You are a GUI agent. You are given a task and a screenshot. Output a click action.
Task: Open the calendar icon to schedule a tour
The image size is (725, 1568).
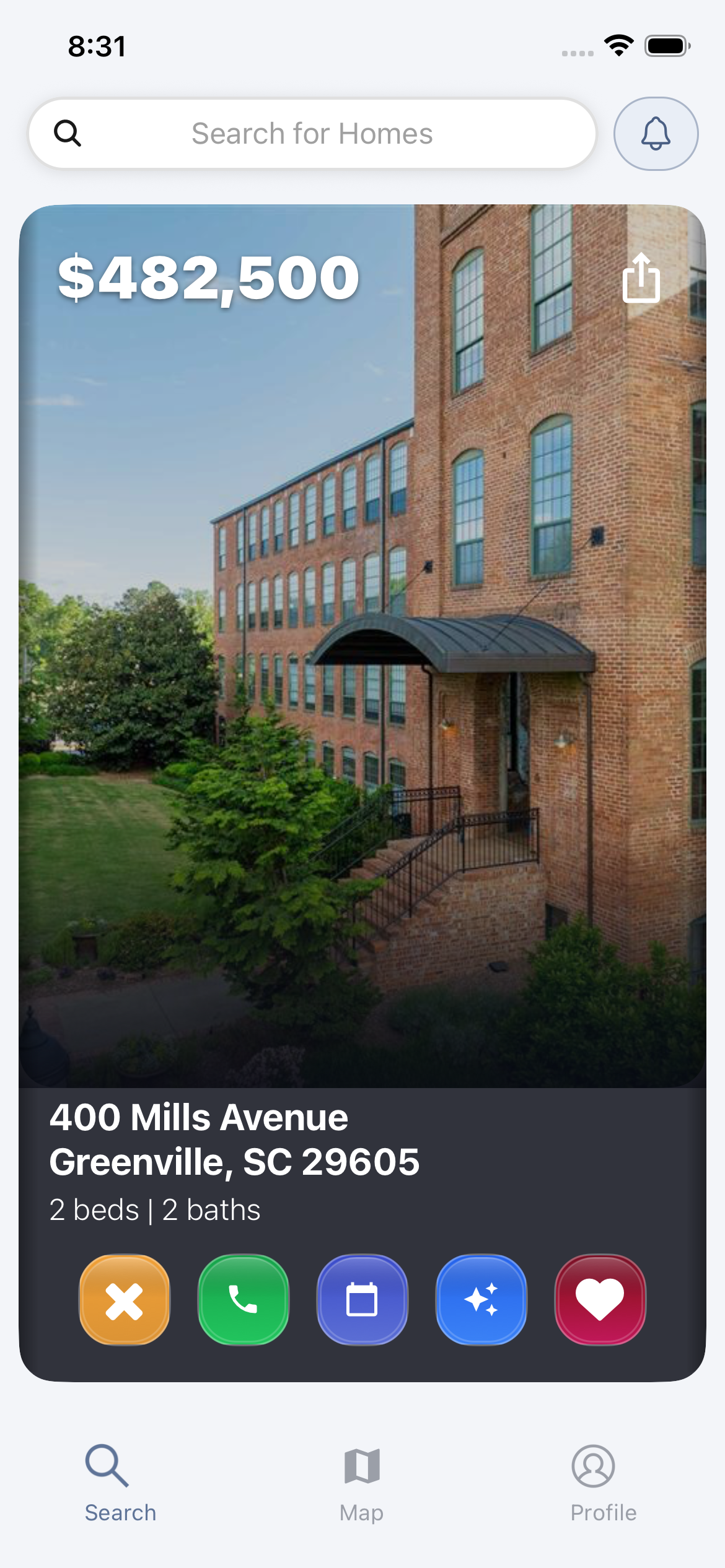coord(362,1300)
